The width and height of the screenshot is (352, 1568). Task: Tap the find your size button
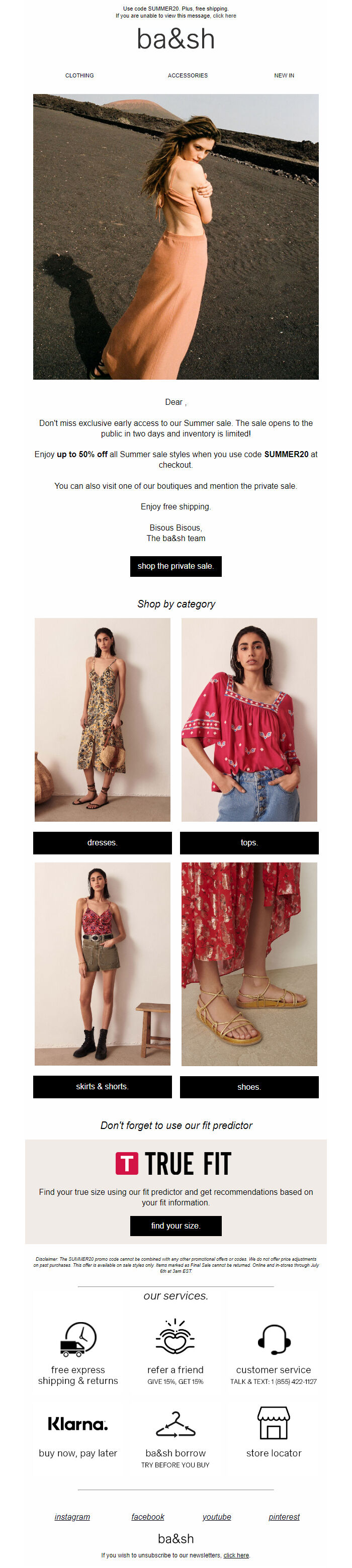coord(175,1226)
